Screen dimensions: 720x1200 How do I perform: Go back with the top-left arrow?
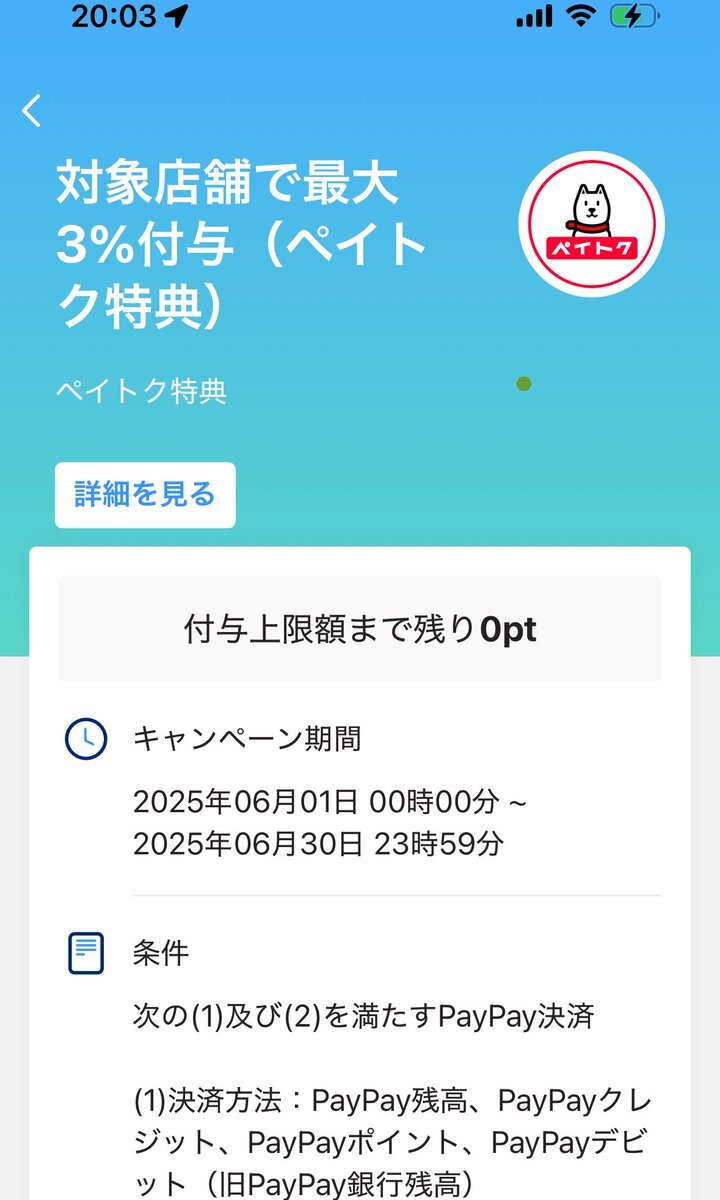(32, 110)
